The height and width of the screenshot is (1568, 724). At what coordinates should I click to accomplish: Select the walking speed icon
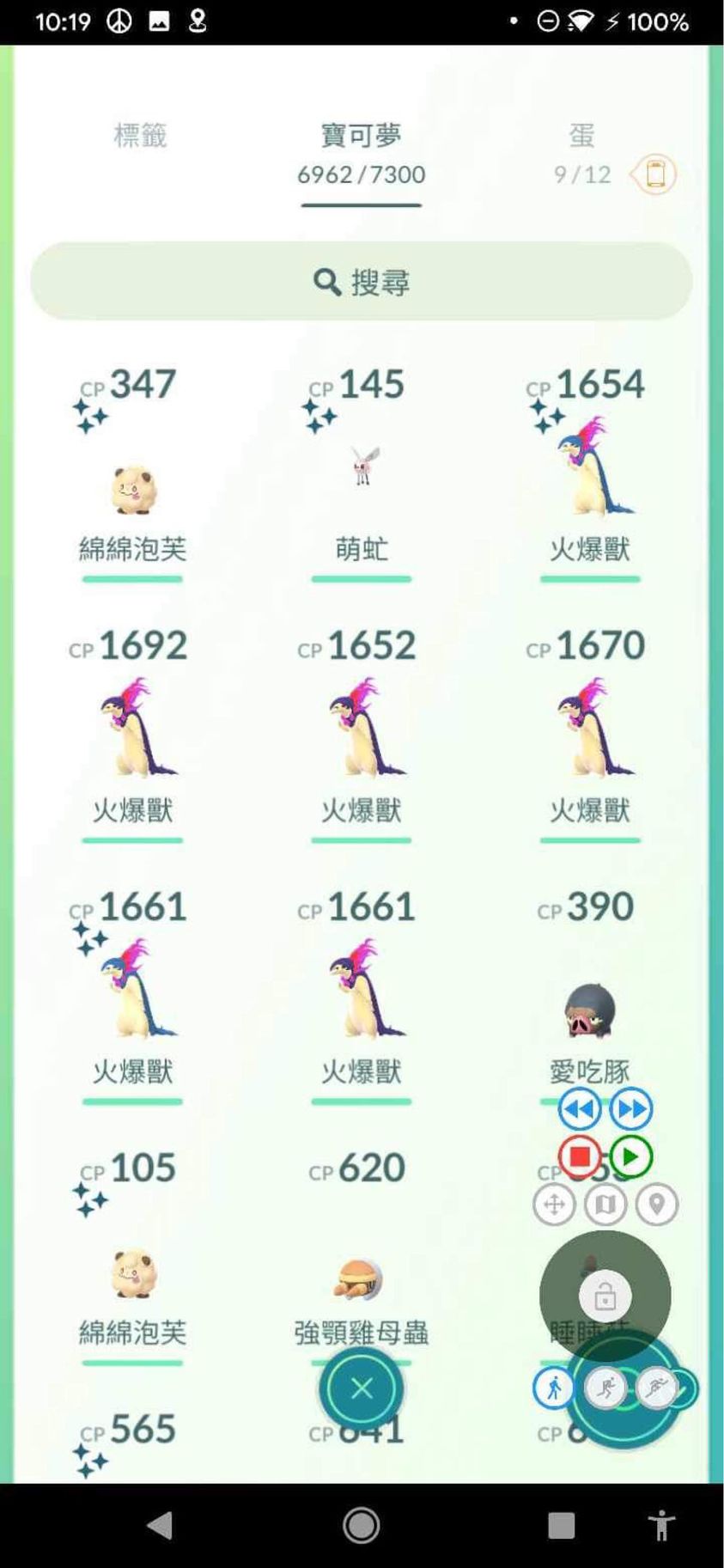[554, 1388]
